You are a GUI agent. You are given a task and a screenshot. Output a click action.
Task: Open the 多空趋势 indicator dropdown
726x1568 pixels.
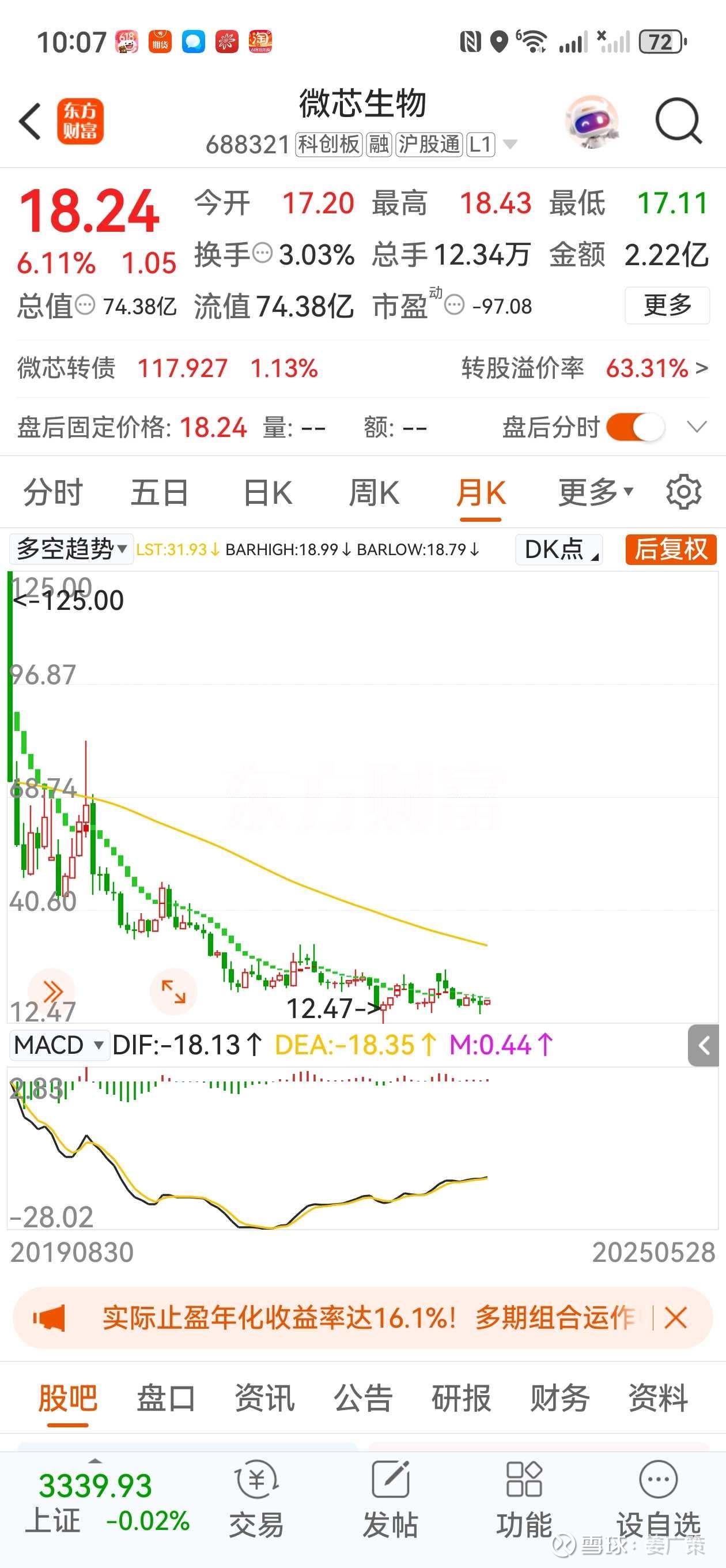pos(71,549)
